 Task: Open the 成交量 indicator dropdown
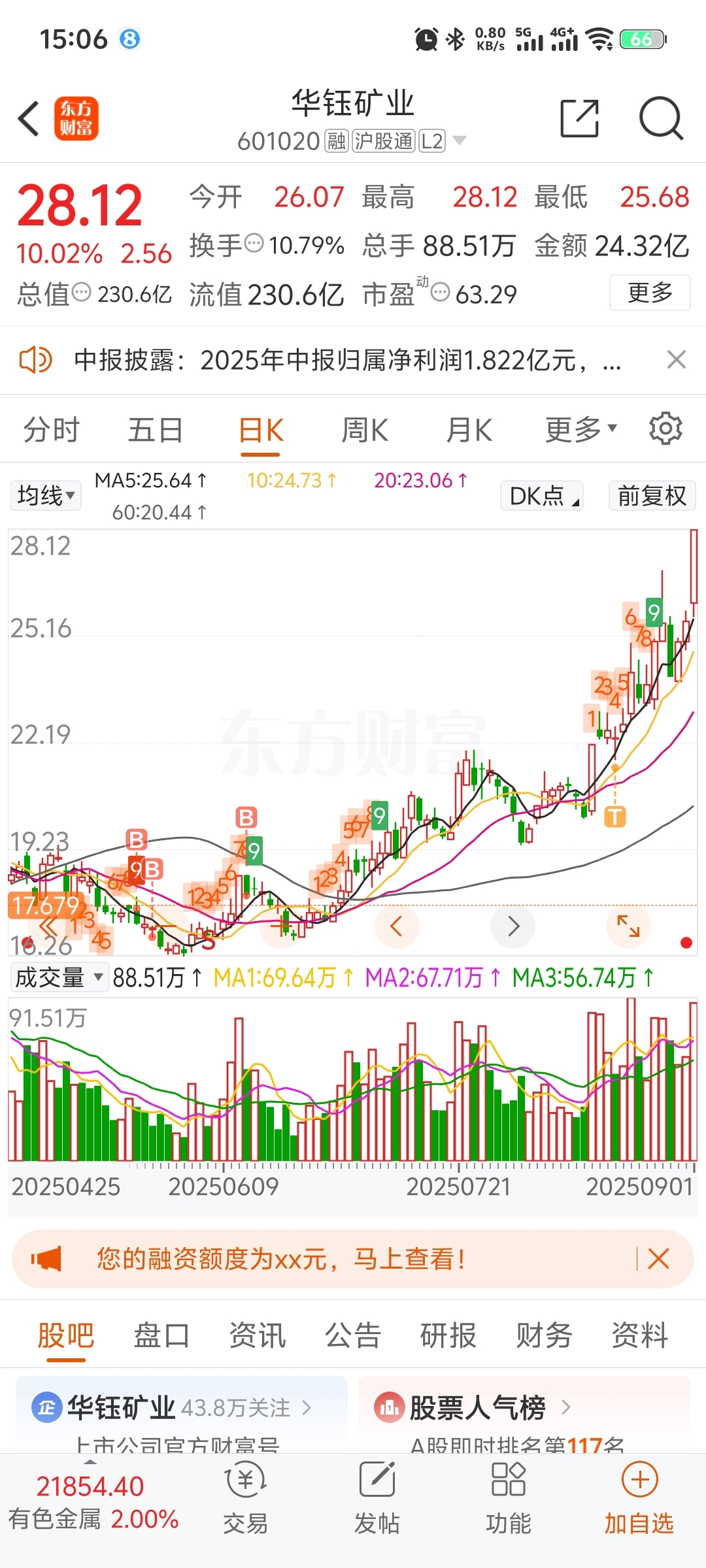(59, 977)
